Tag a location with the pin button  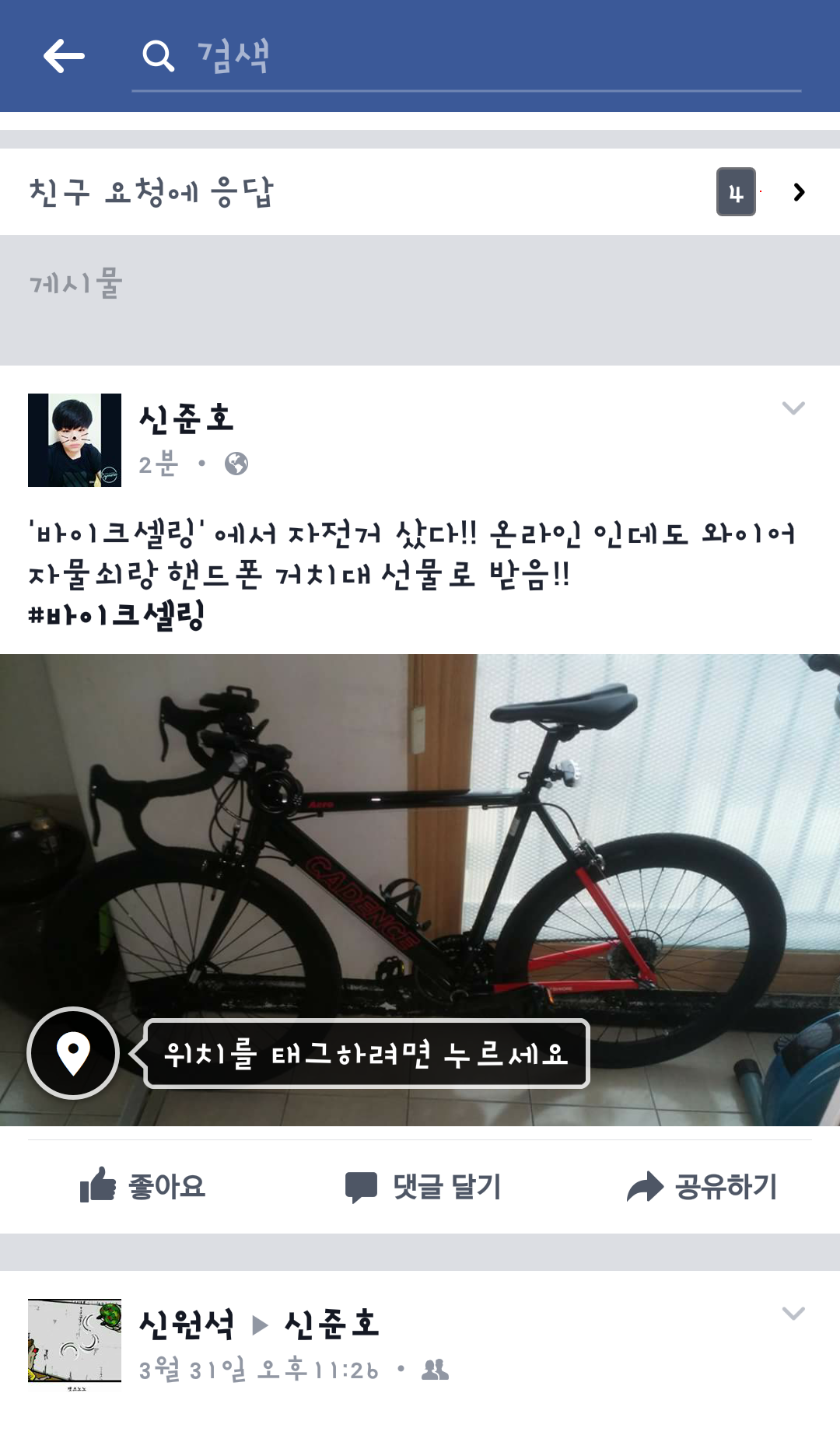pyautogui.click(x=73, y=1053)
